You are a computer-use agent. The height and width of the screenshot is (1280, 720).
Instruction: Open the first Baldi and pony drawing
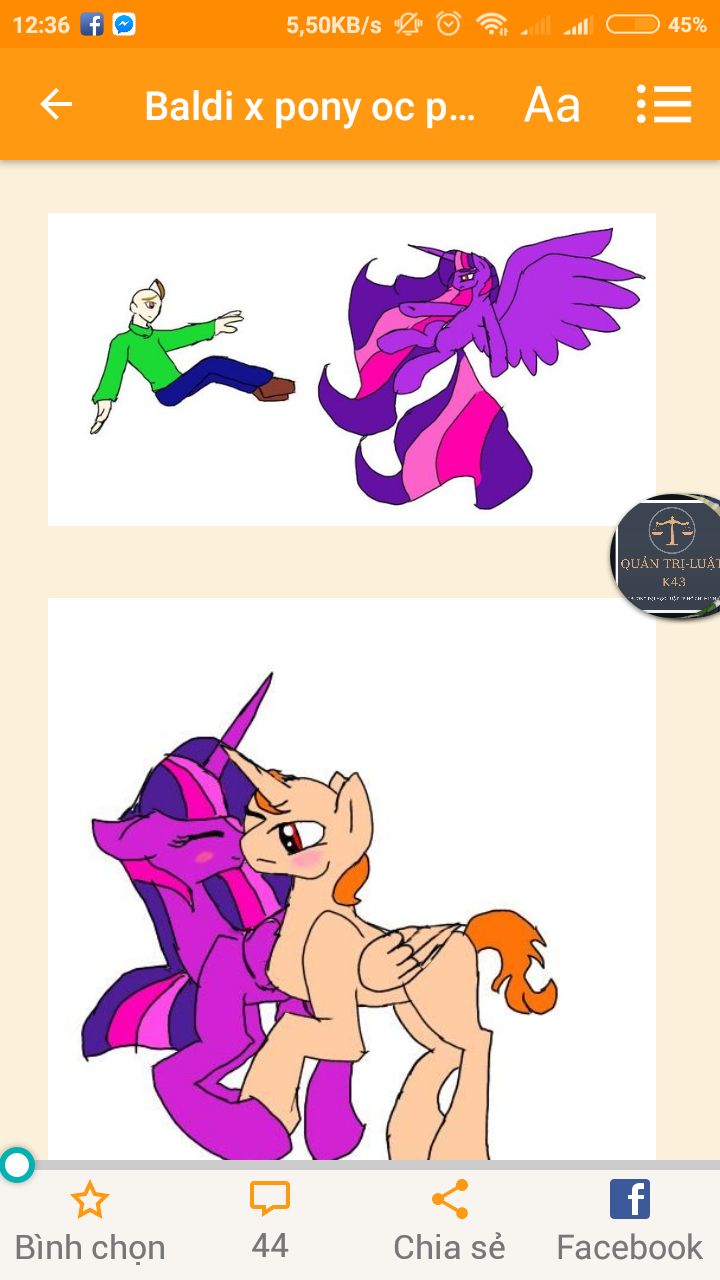[352, 368]
